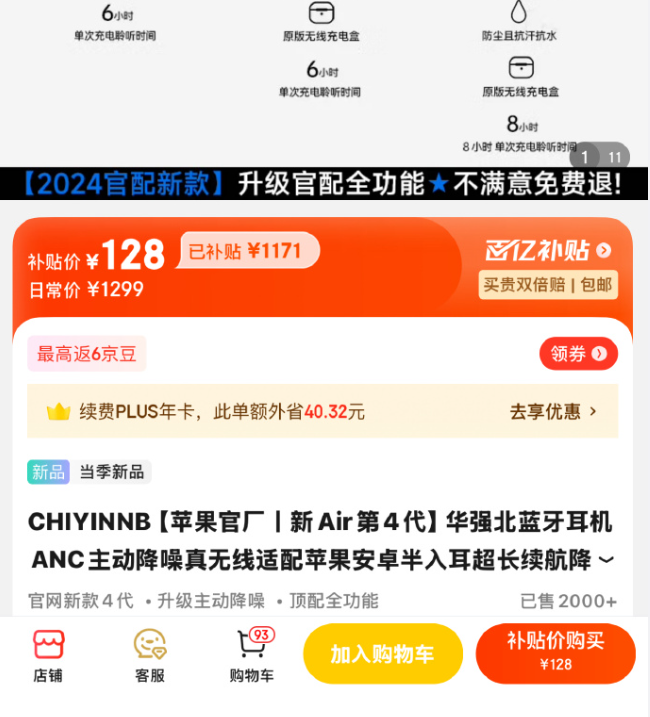Visit the 店铺 store page
The image size is (650, 717).
tap(48, 656)
